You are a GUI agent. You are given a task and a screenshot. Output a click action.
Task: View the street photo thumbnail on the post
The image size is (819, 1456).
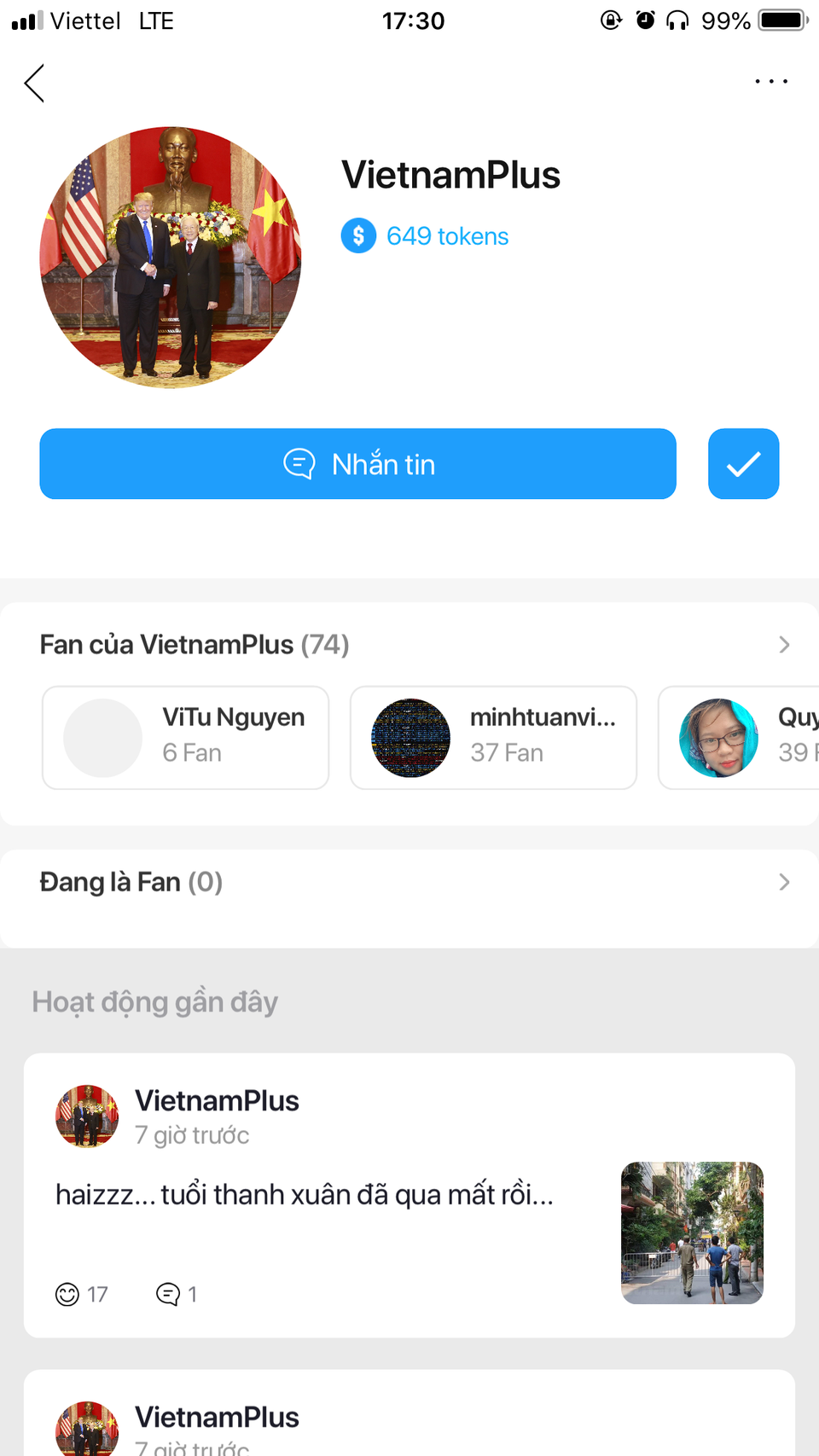(692, 1233)
